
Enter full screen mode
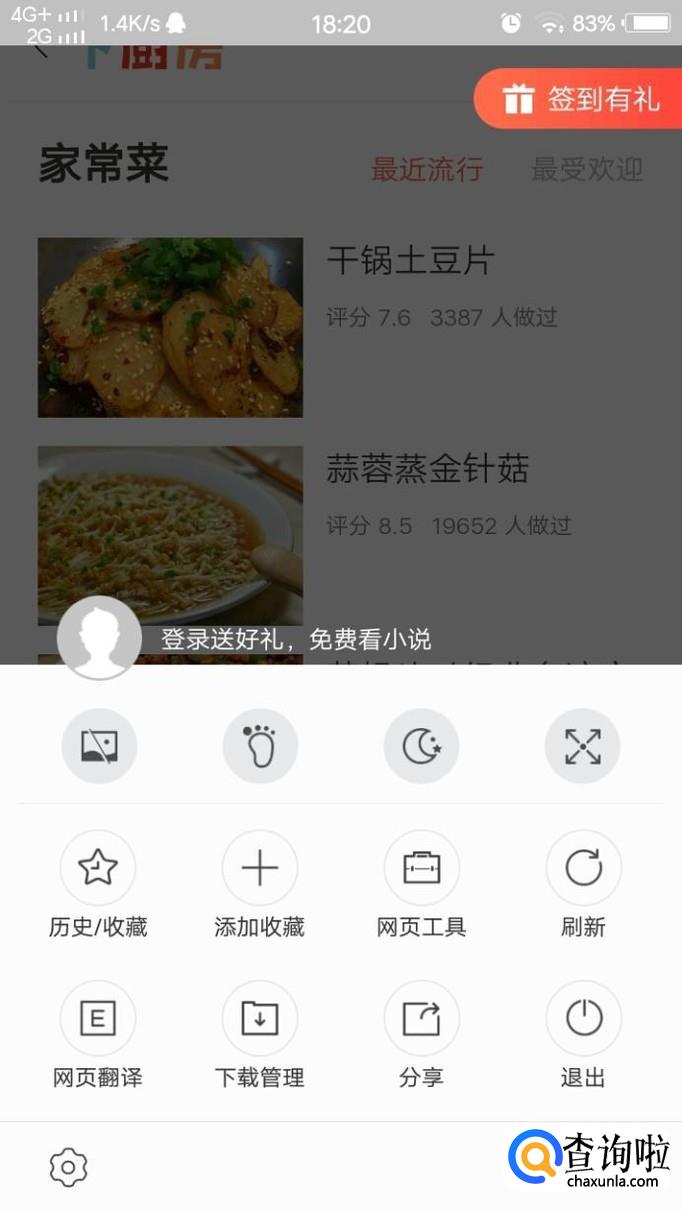582,746
